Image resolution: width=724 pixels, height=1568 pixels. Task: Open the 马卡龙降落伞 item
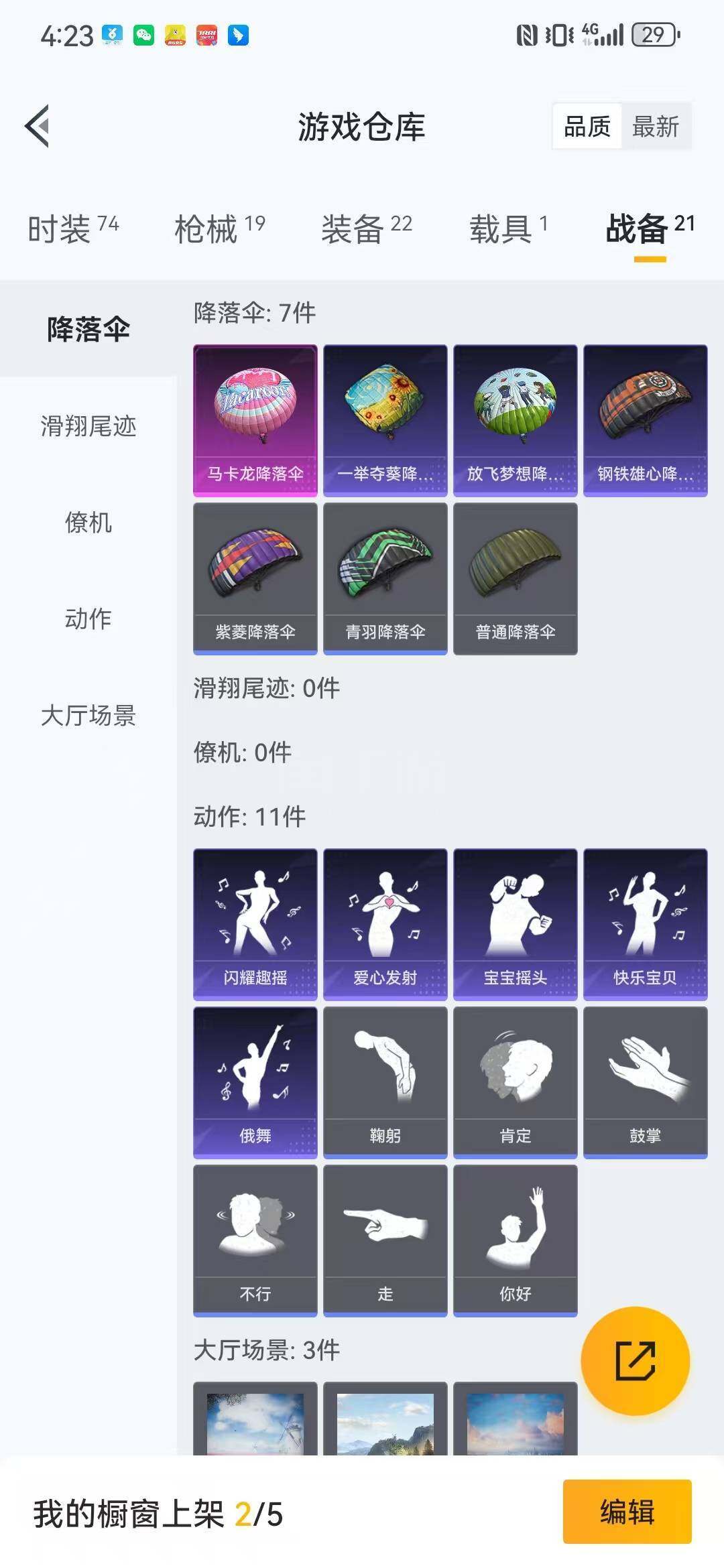click(x=255, y=421)
